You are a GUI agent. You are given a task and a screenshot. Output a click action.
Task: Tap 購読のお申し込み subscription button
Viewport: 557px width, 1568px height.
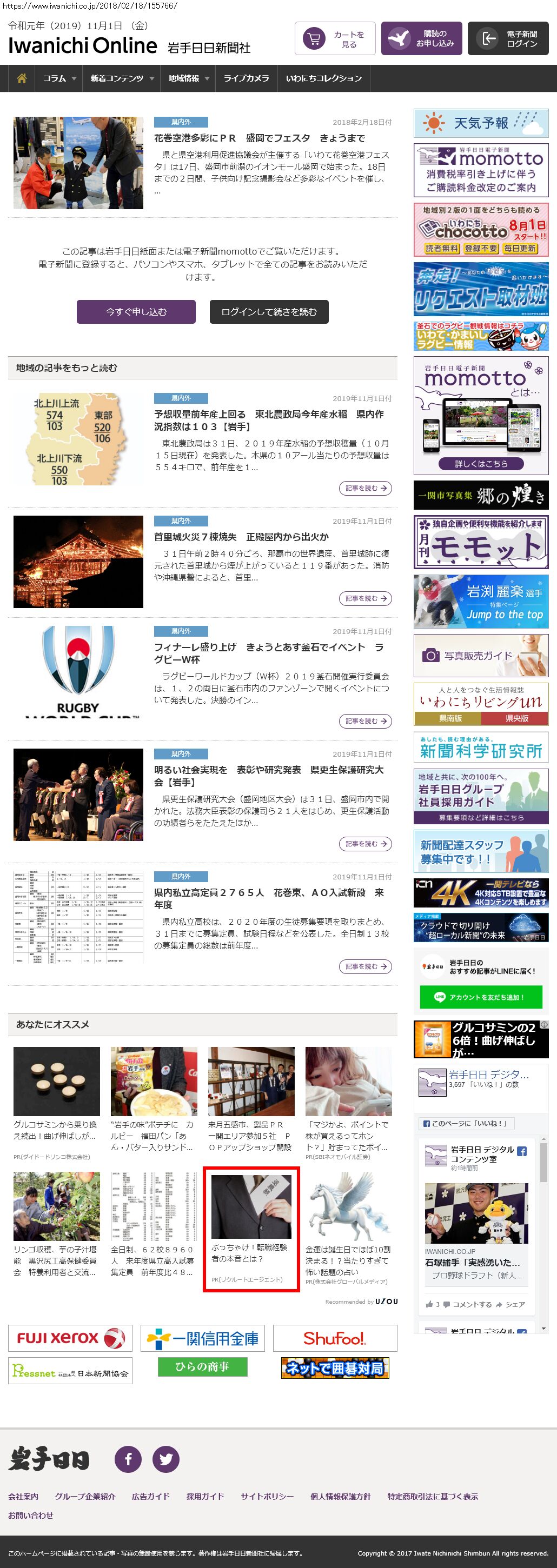point(421,39)
